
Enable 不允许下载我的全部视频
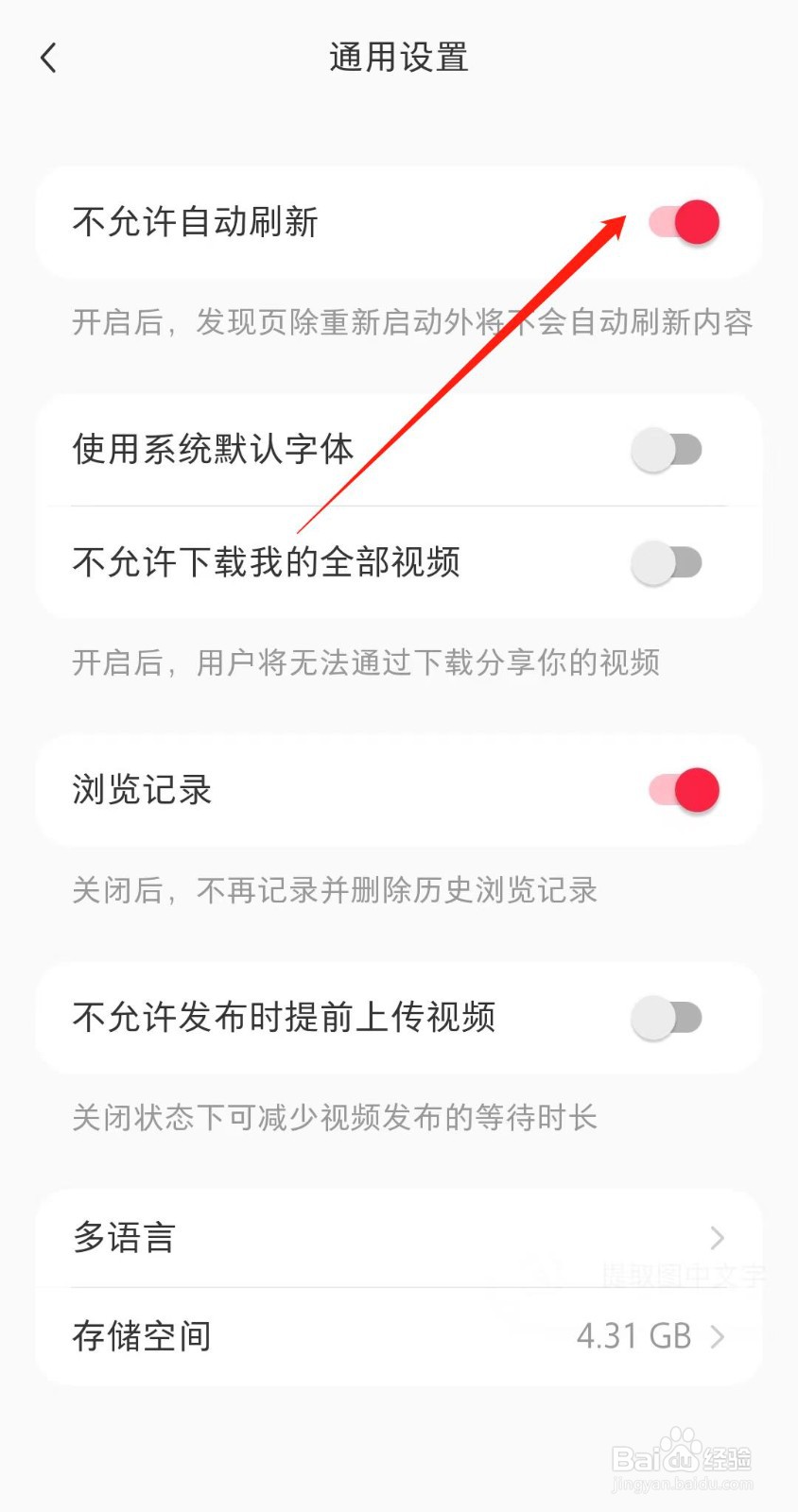667,562
